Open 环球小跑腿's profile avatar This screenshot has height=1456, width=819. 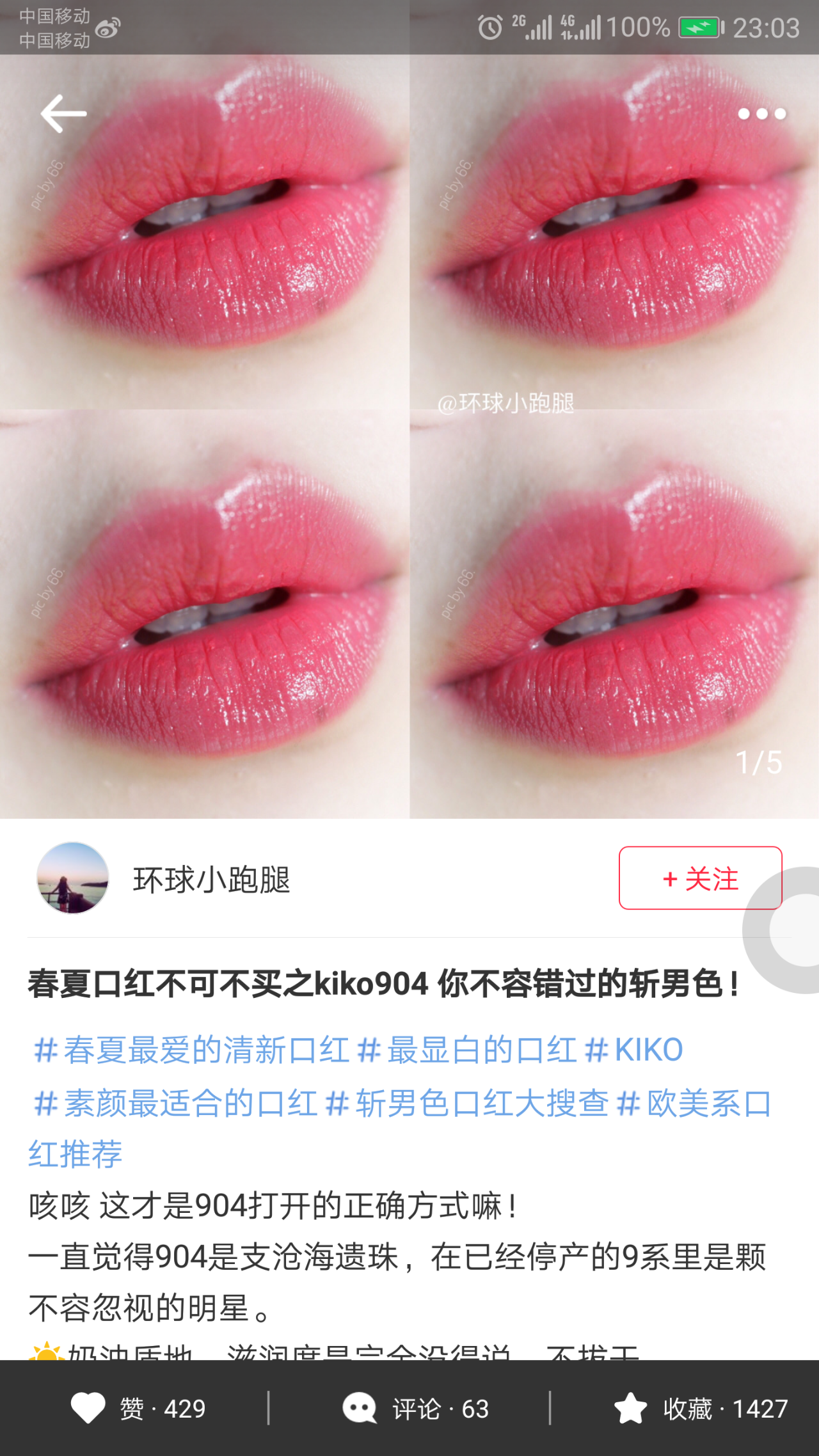[x=73, y=878]
